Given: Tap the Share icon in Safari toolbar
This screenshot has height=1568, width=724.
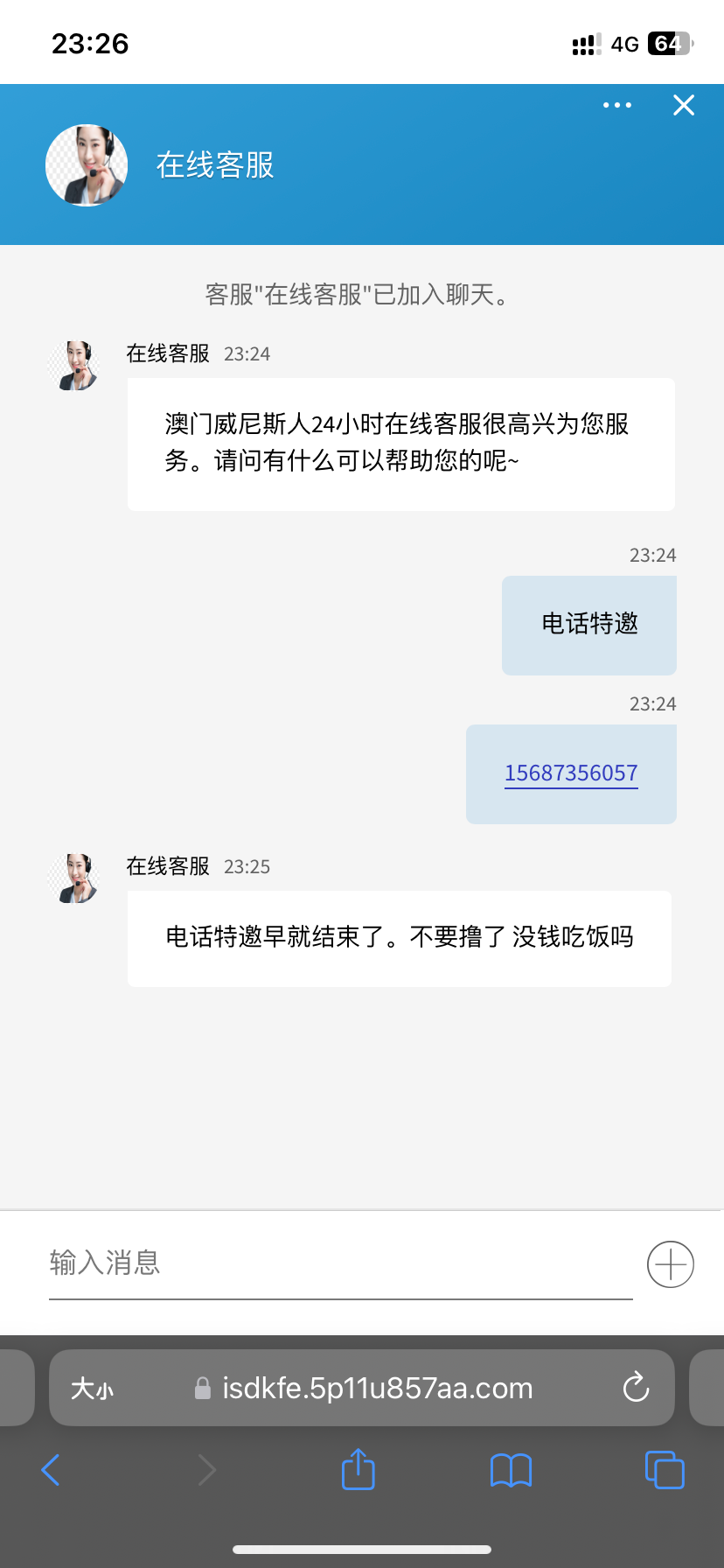Looking at the screenshot, I should [x=358, y=1469].
